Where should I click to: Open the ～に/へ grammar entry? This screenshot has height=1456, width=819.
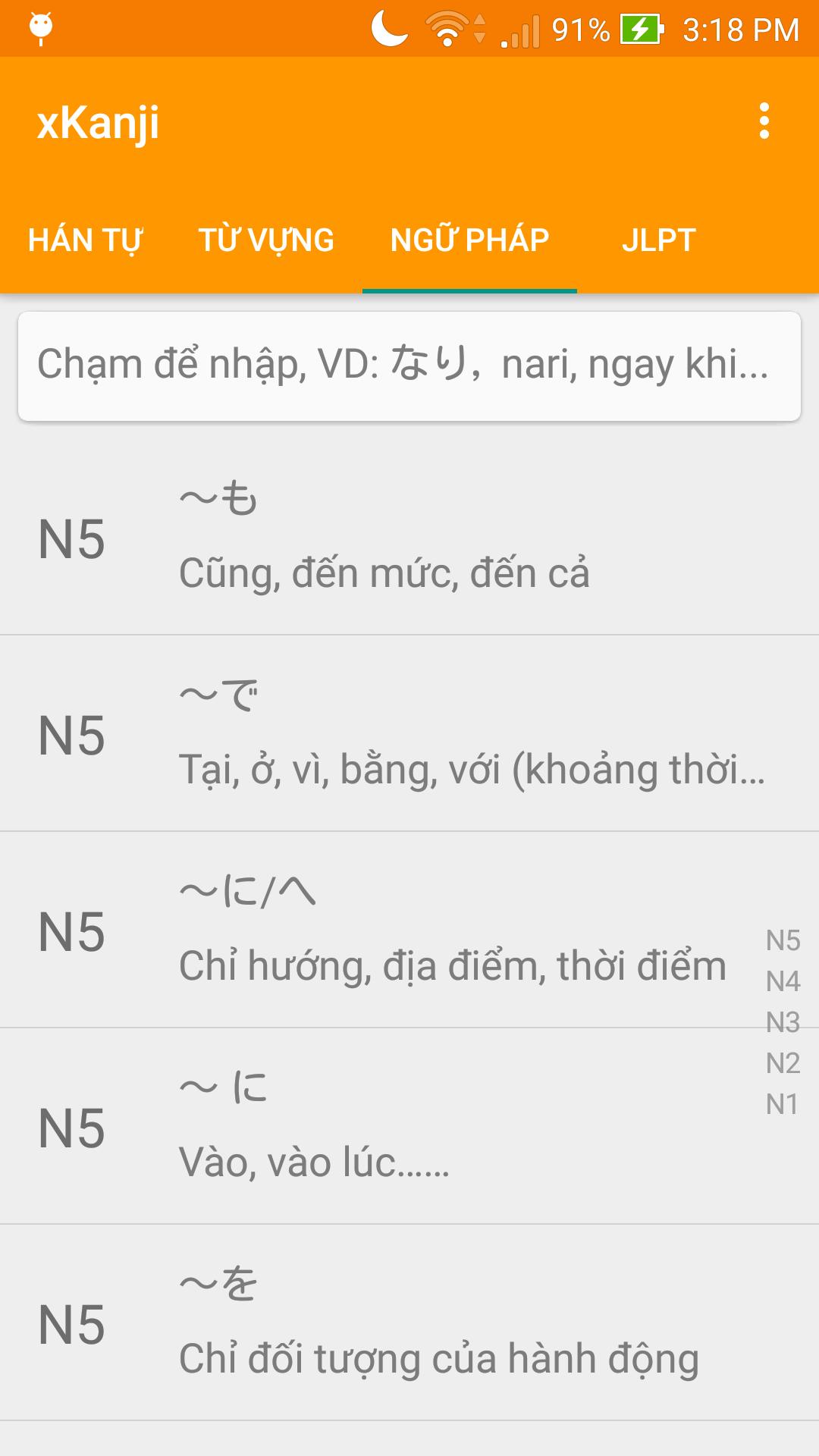tap(379, 930)
